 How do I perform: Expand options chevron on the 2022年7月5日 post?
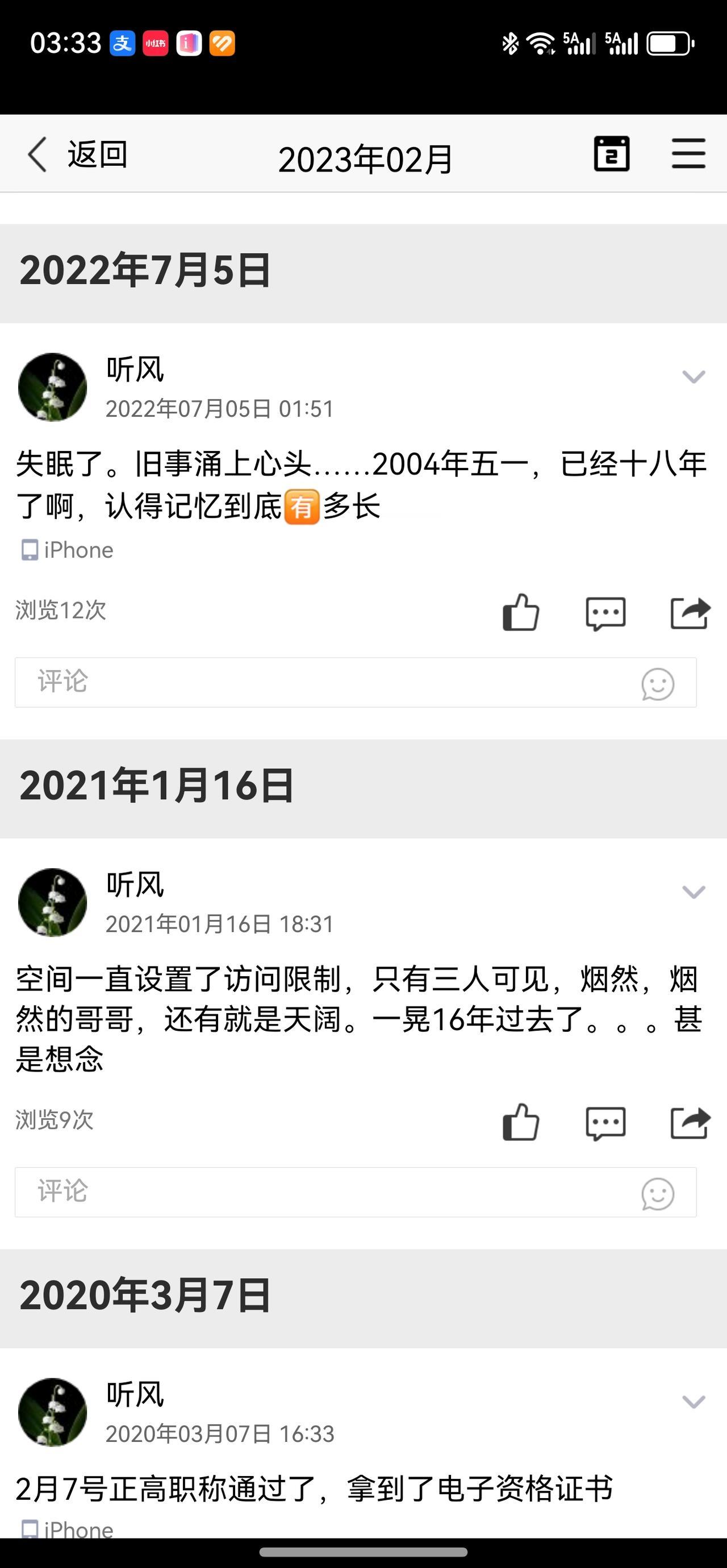tap(693, 378)
